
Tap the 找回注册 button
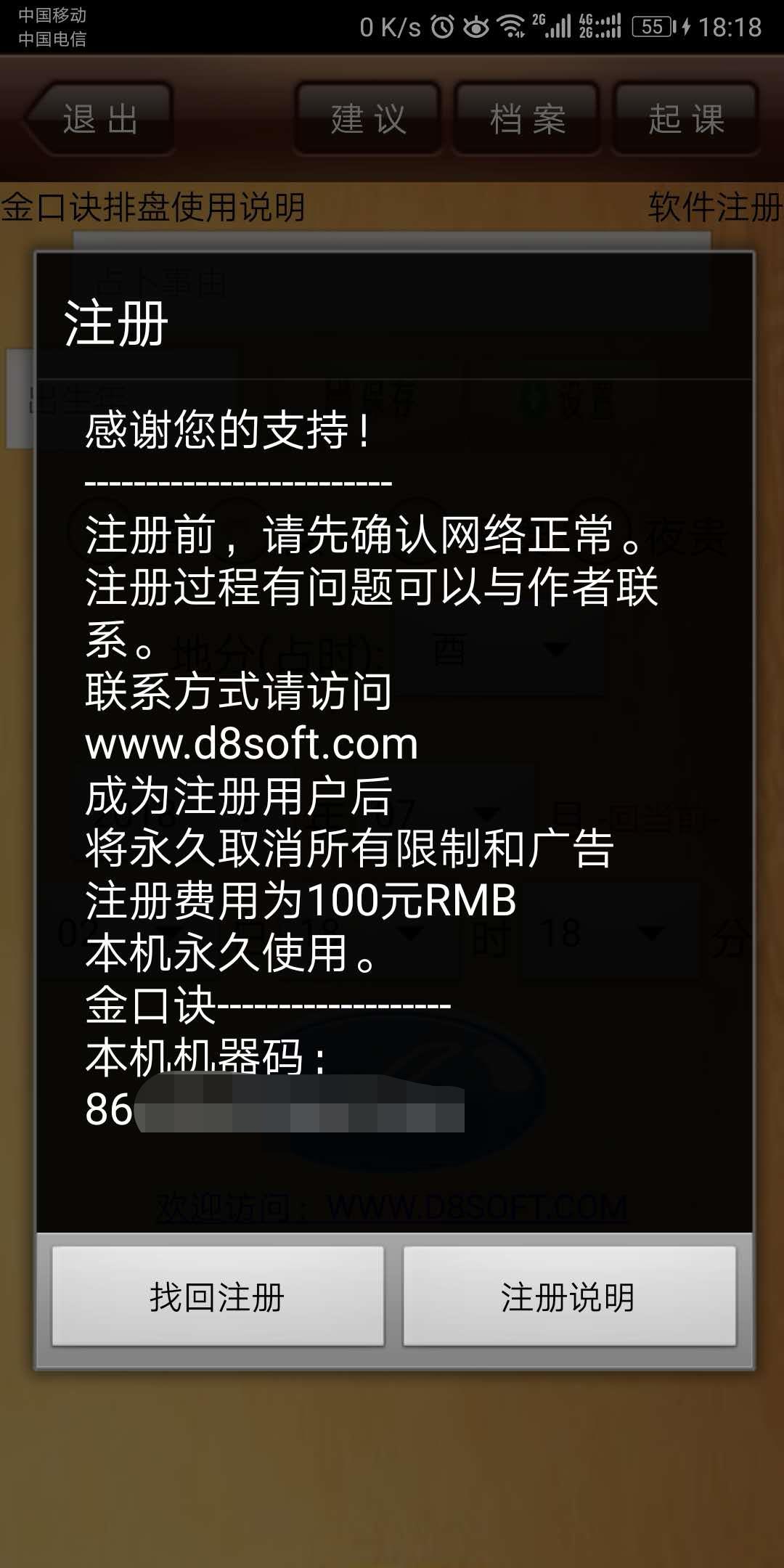pos(218,1297)
